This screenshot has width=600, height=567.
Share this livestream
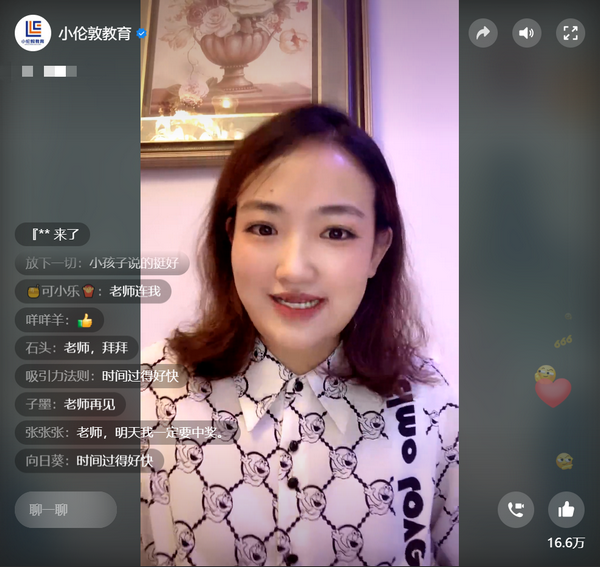point(483,33)
